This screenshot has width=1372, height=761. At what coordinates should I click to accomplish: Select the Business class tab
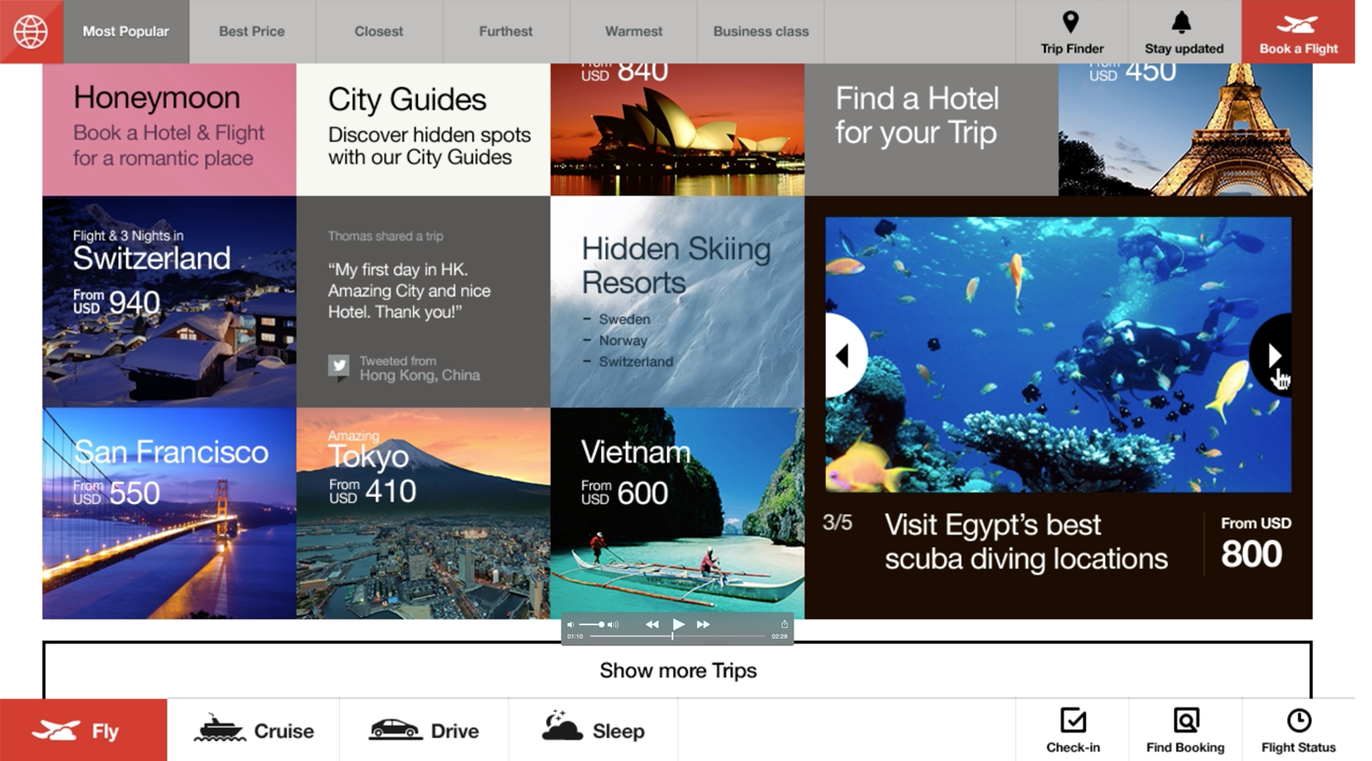(760, 31)
